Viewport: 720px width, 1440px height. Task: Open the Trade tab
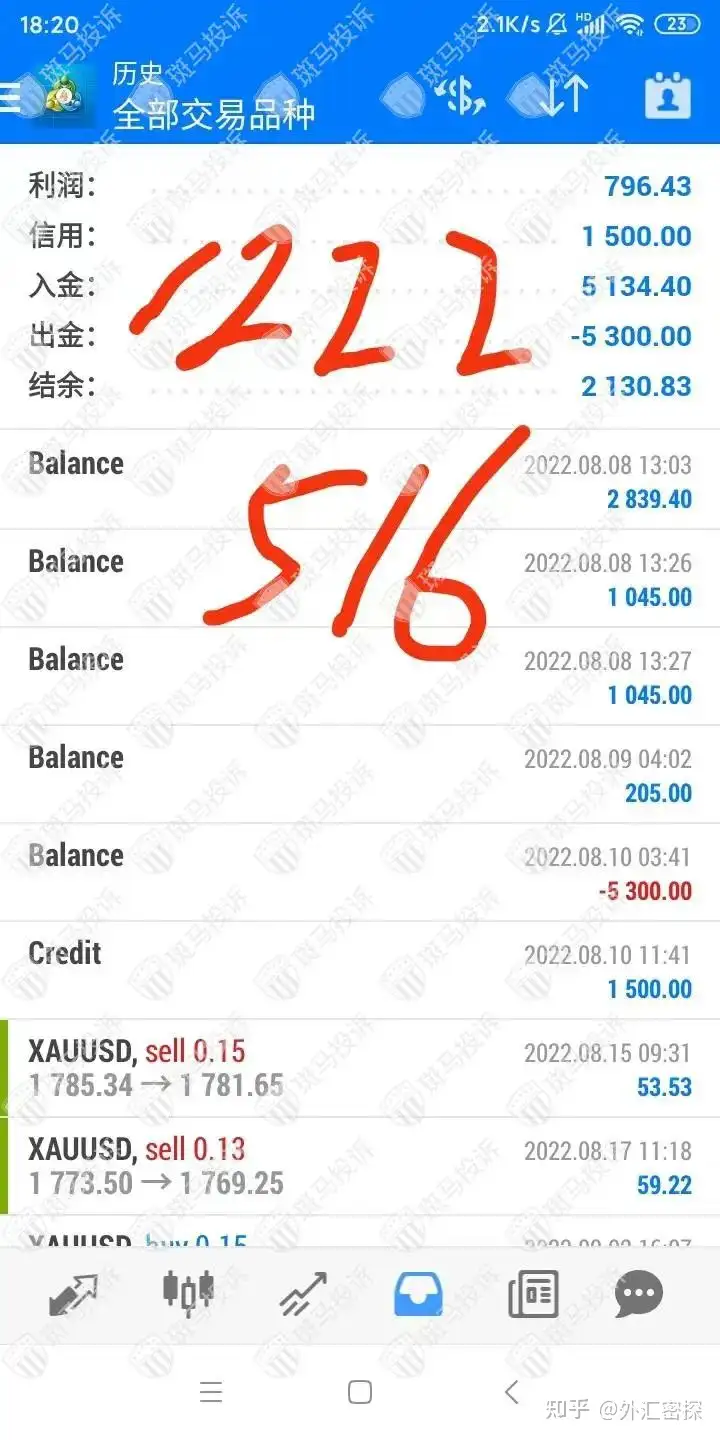click(x=304, y=1294)
